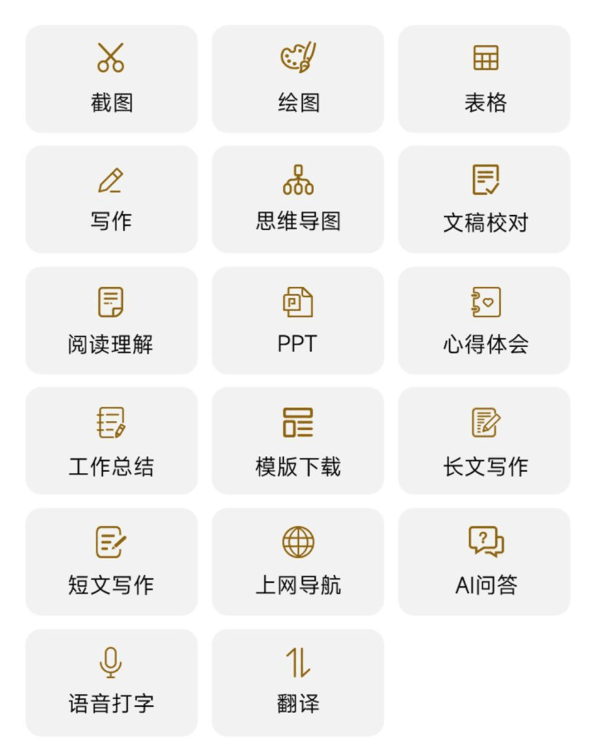Screen dimensions: 605x754
Task: Go to 模版下载 template download
Action: pos(298,441)
